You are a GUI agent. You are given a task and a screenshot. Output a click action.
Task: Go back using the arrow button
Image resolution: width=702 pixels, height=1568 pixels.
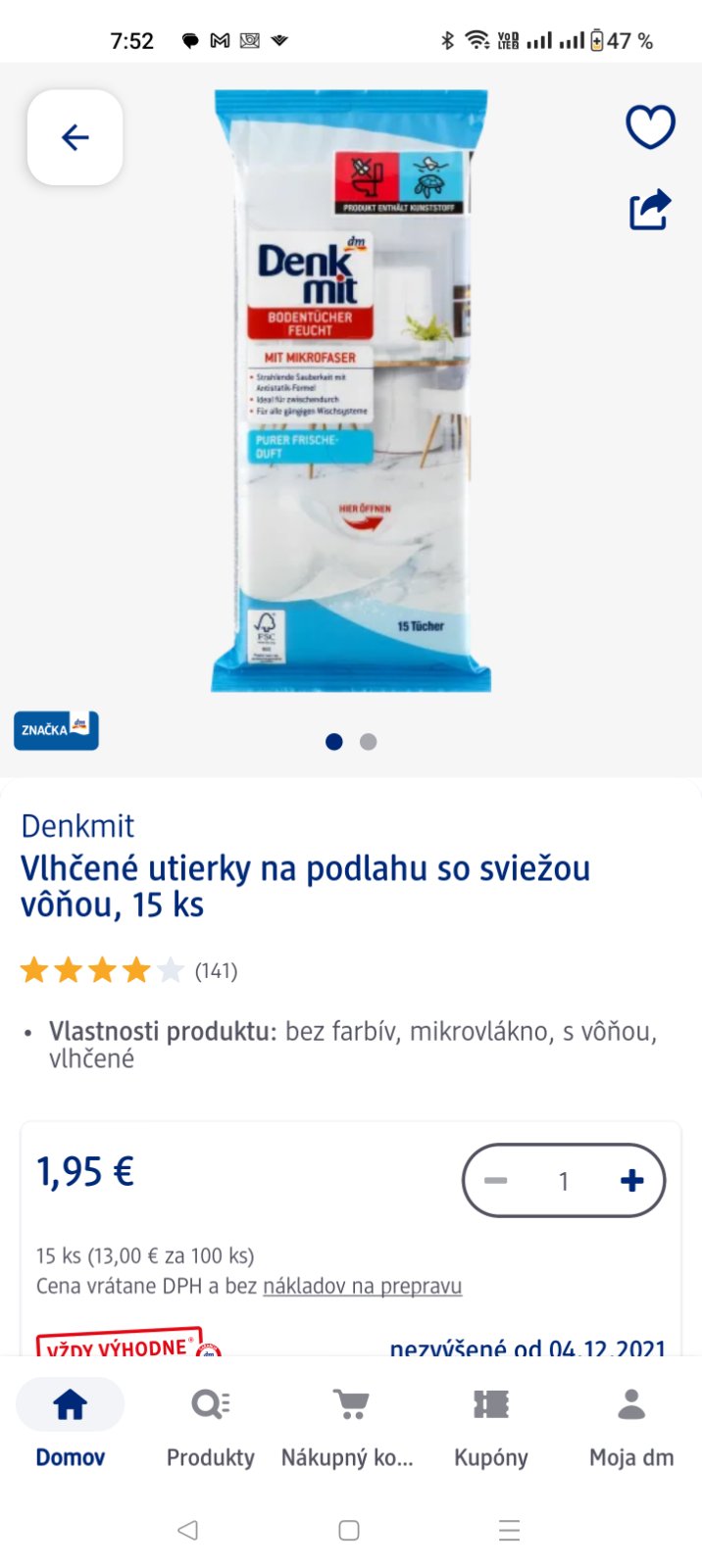coord(75,137)
